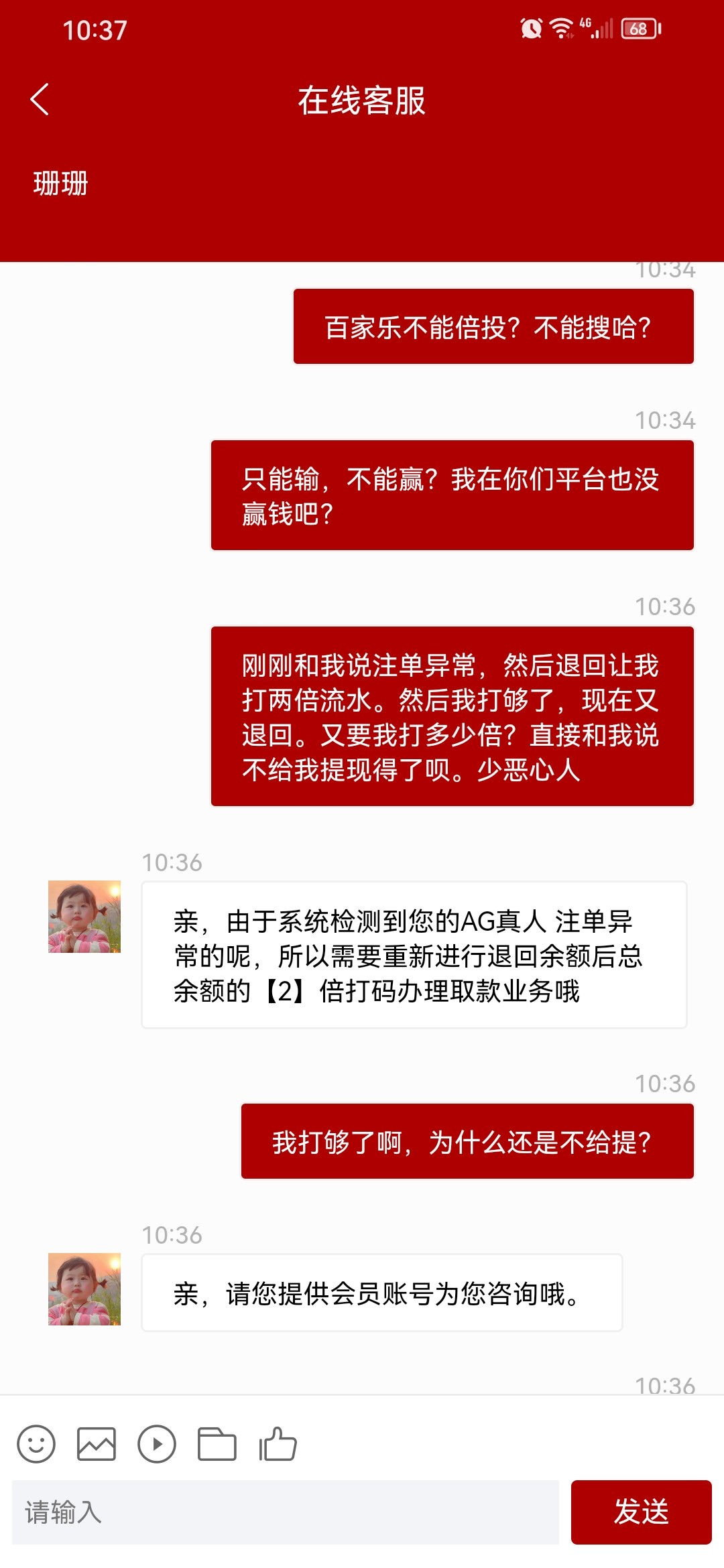
Task: Attach a video to the chat
Action: [157, 1443]
